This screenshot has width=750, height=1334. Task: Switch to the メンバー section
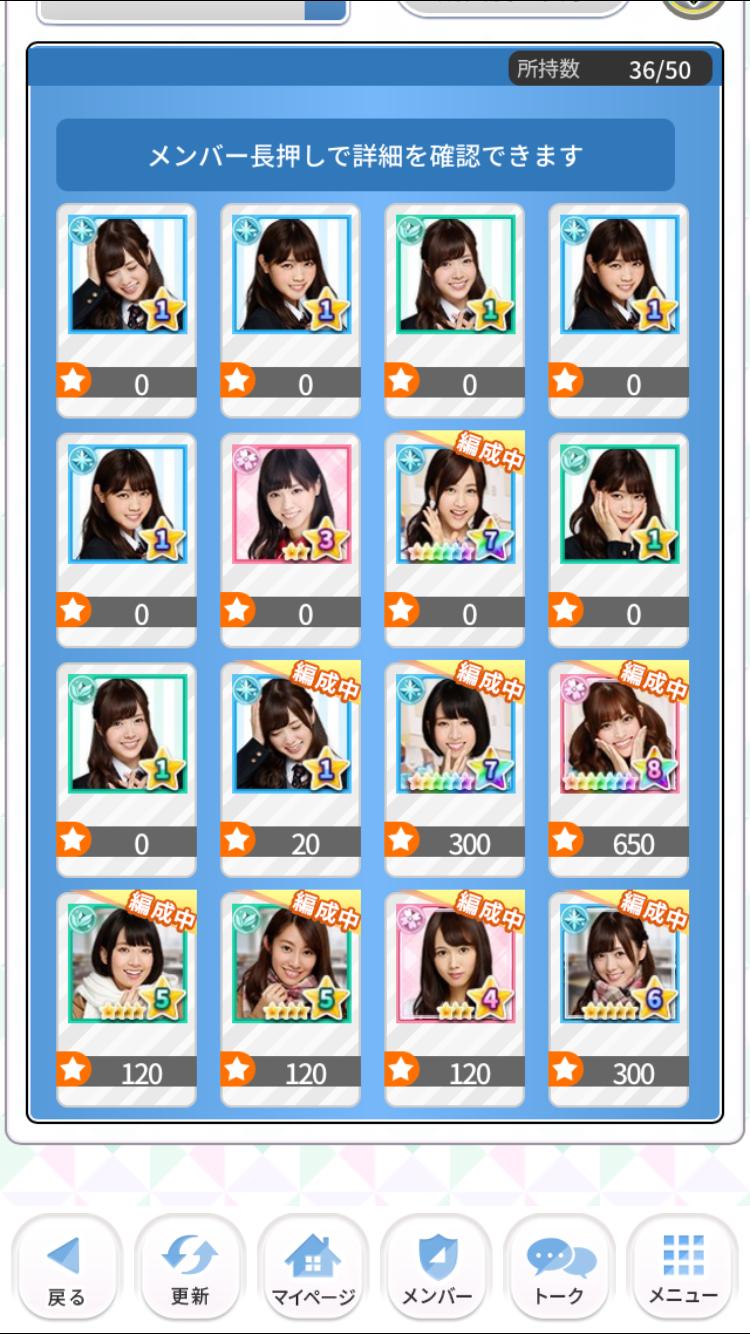pos(436,1270)
